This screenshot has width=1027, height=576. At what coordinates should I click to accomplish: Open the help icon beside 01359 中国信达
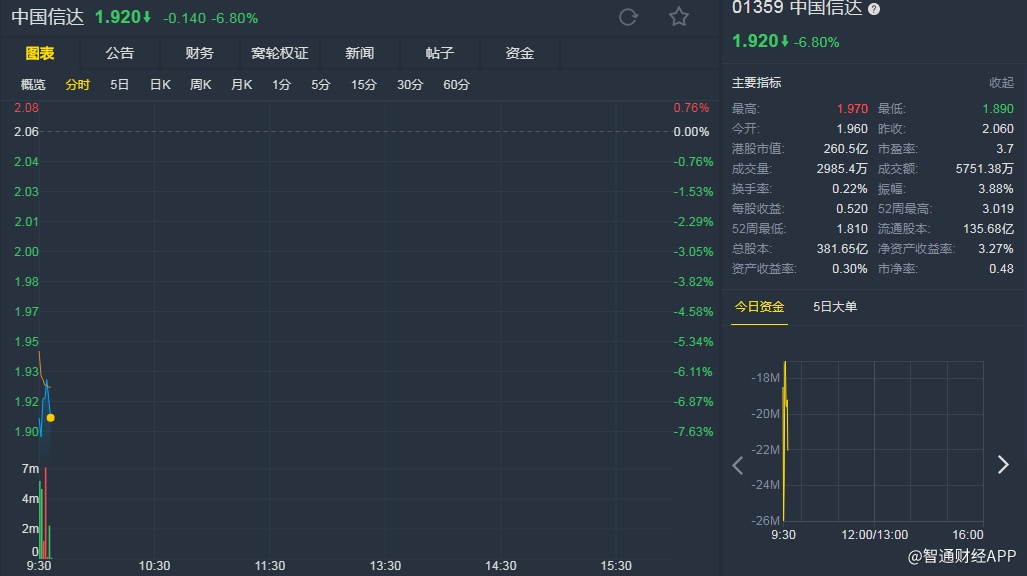874,9
